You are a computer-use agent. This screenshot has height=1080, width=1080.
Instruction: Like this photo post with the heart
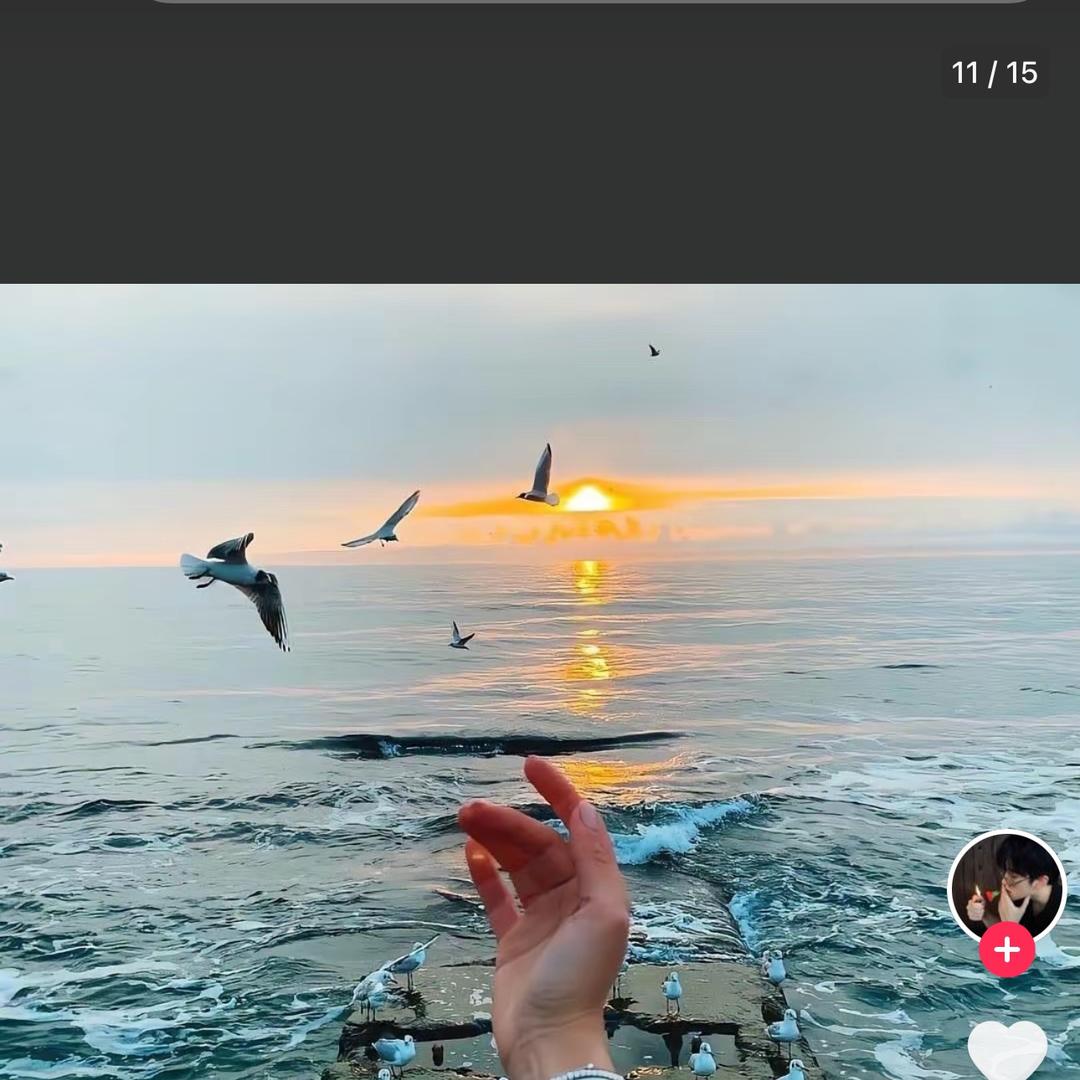[1006, 1050]
